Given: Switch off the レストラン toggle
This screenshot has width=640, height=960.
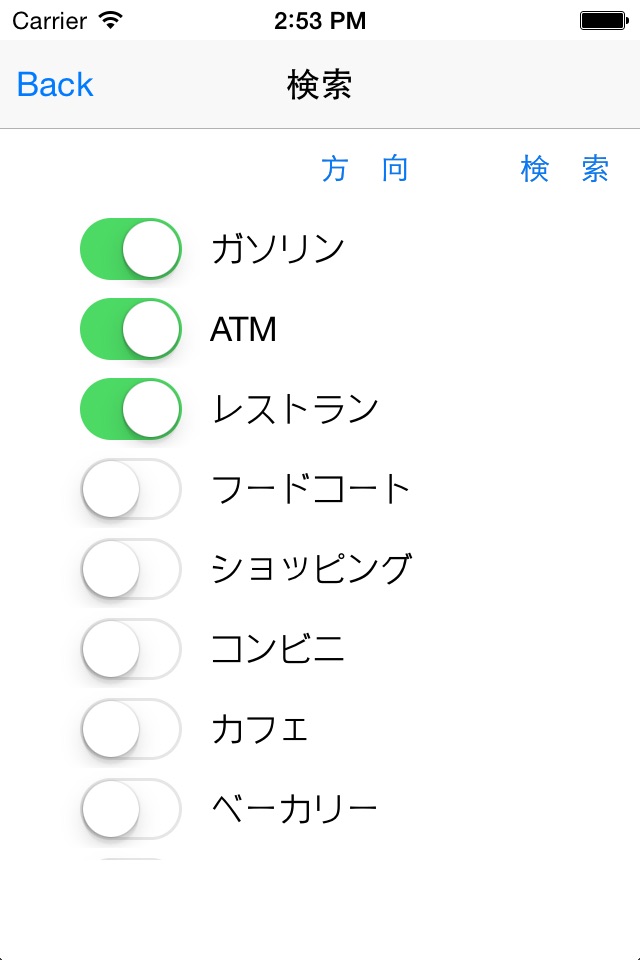Looking at the screenshot, I should coord(131,409).
